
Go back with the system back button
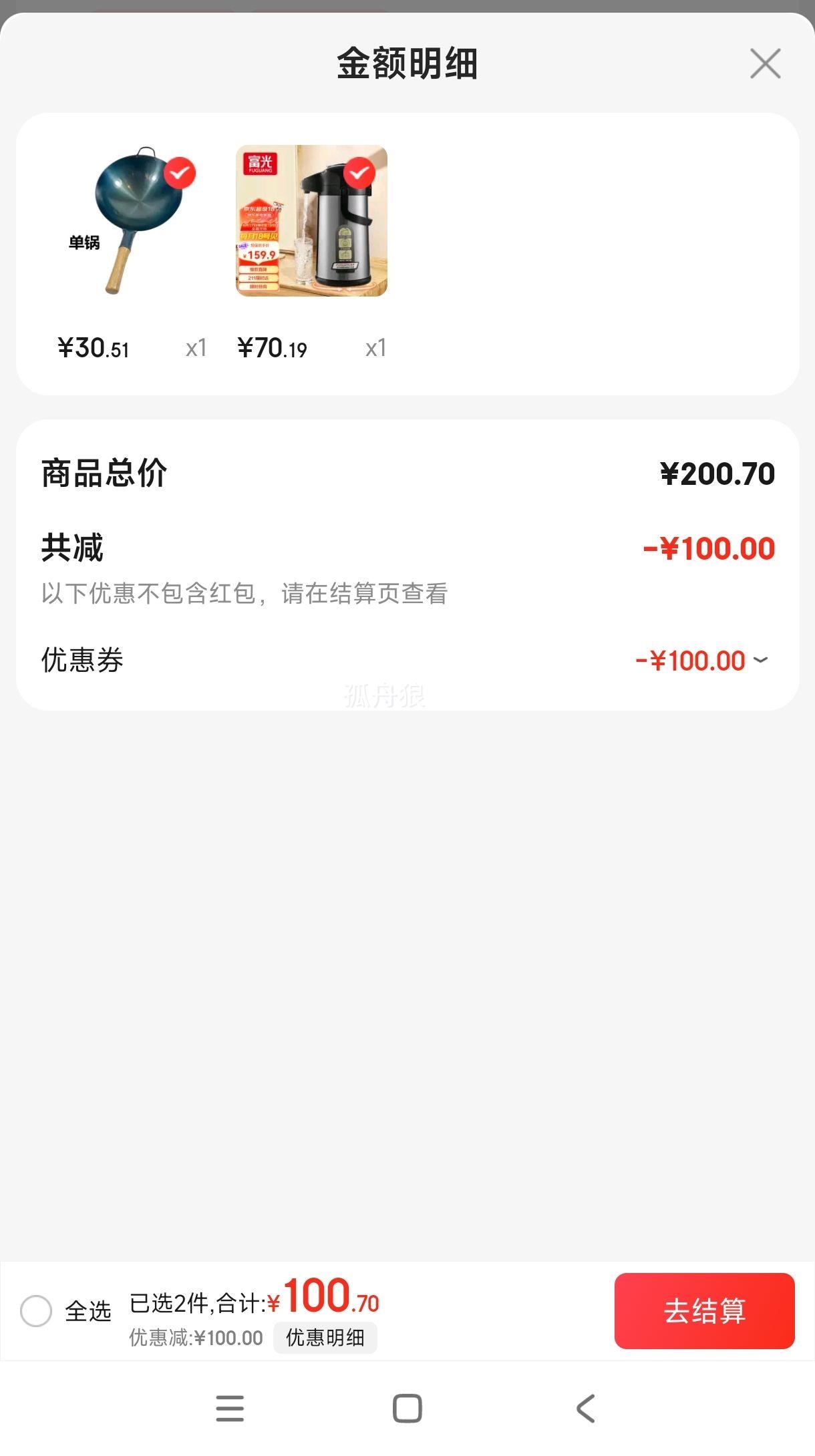tap(585, 1409)
